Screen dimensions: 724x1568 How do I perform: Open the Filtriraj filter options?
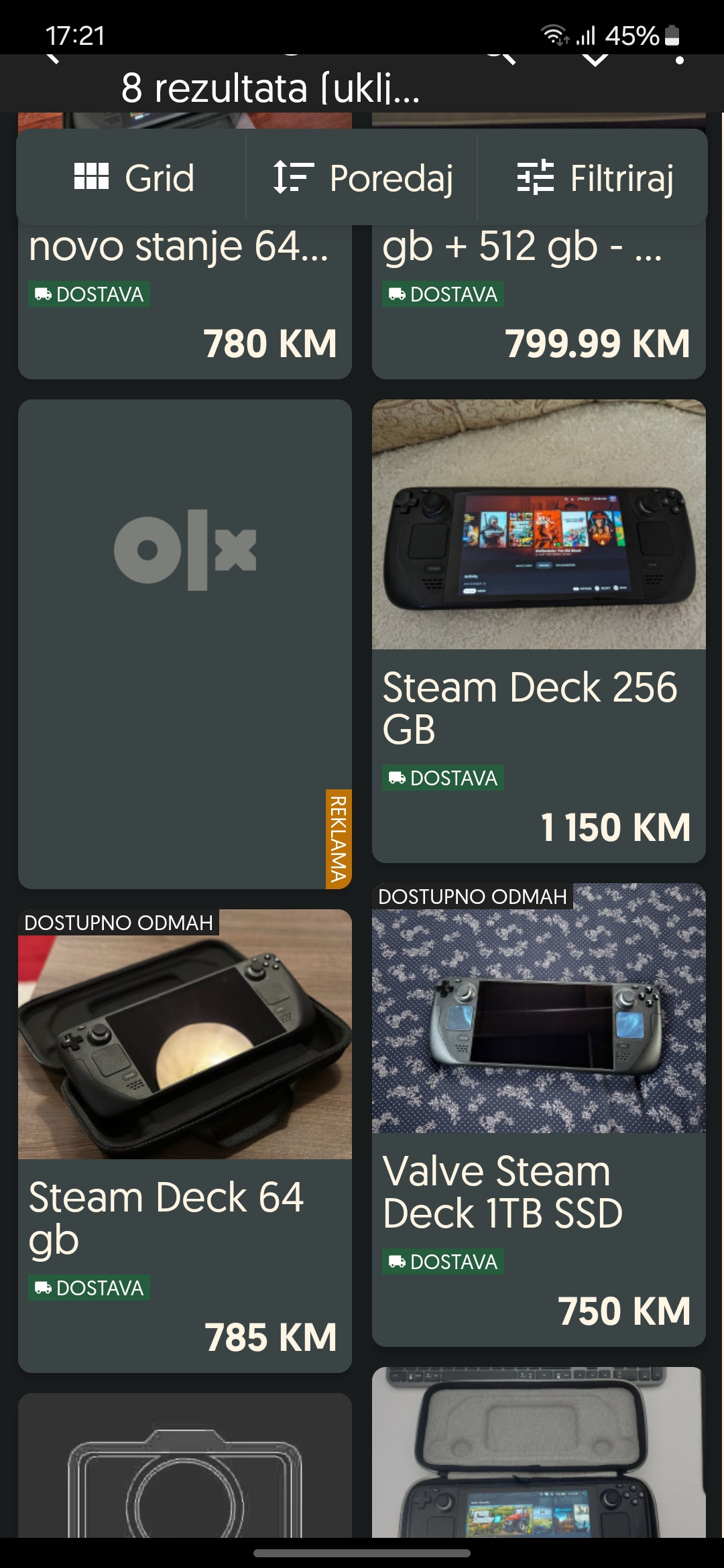tap(594, 178)
